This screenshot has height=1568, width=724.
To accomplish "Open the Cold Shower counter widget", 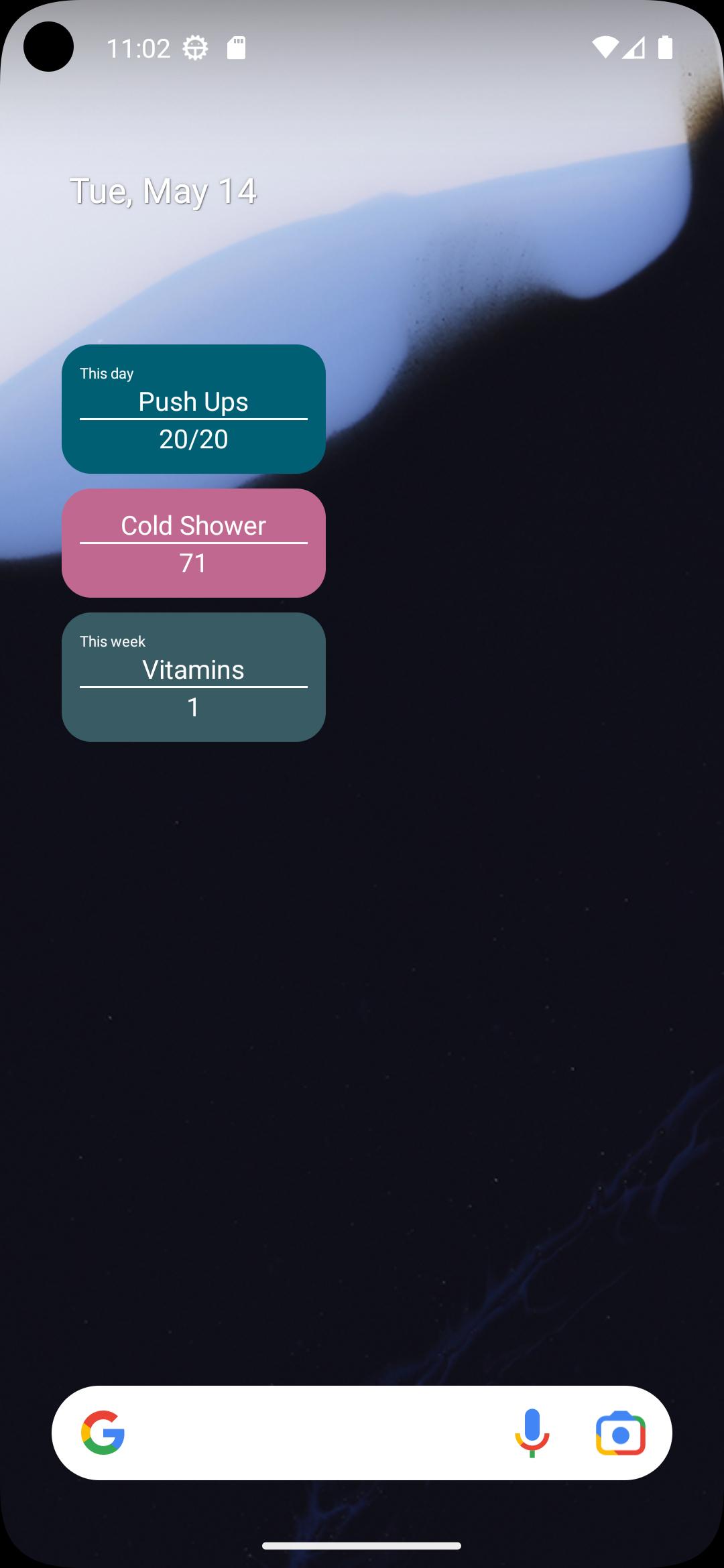I will (194, 543).
